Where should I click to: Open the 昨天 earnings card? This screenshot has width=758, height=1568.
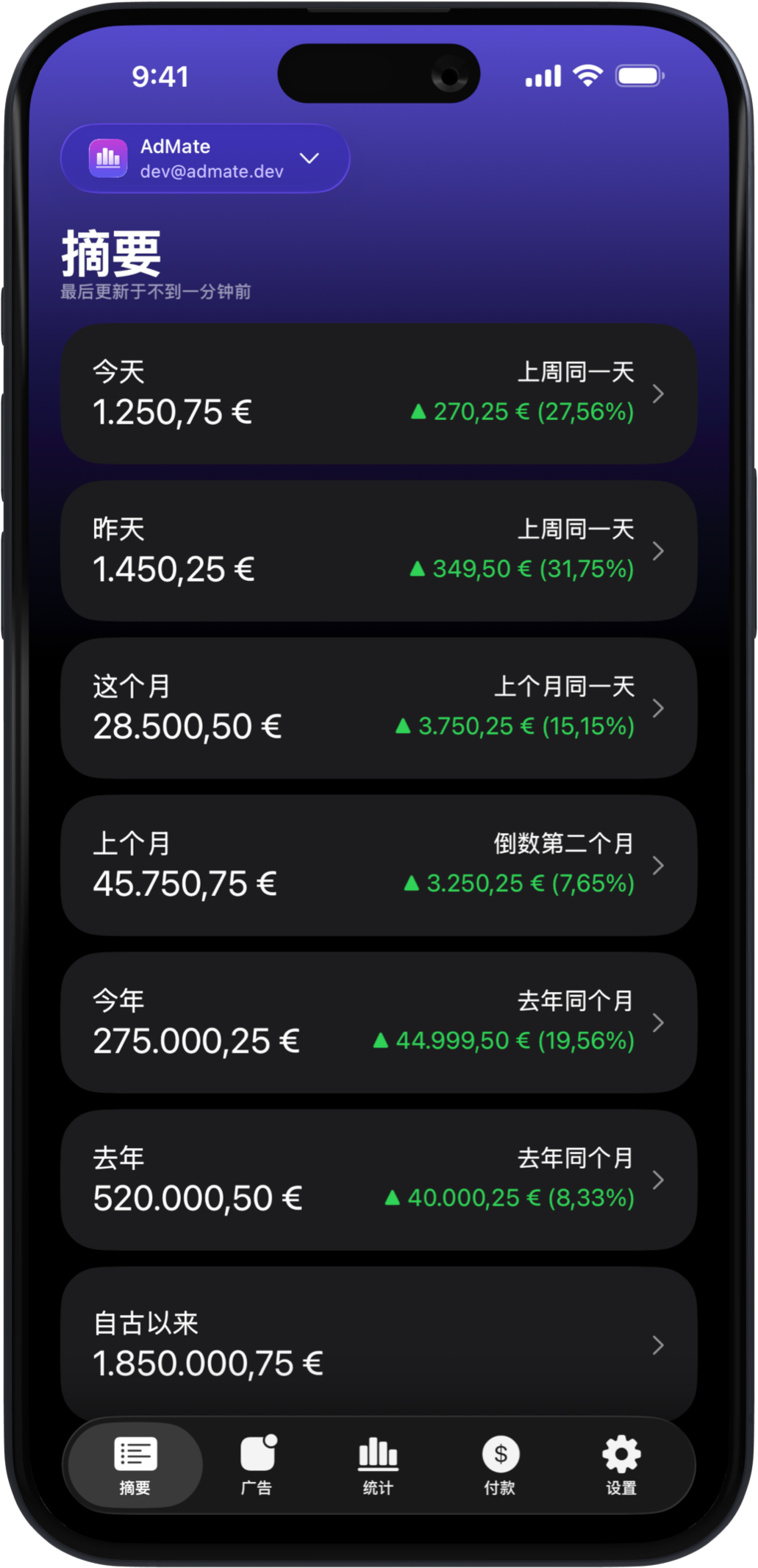coord(378,551)
